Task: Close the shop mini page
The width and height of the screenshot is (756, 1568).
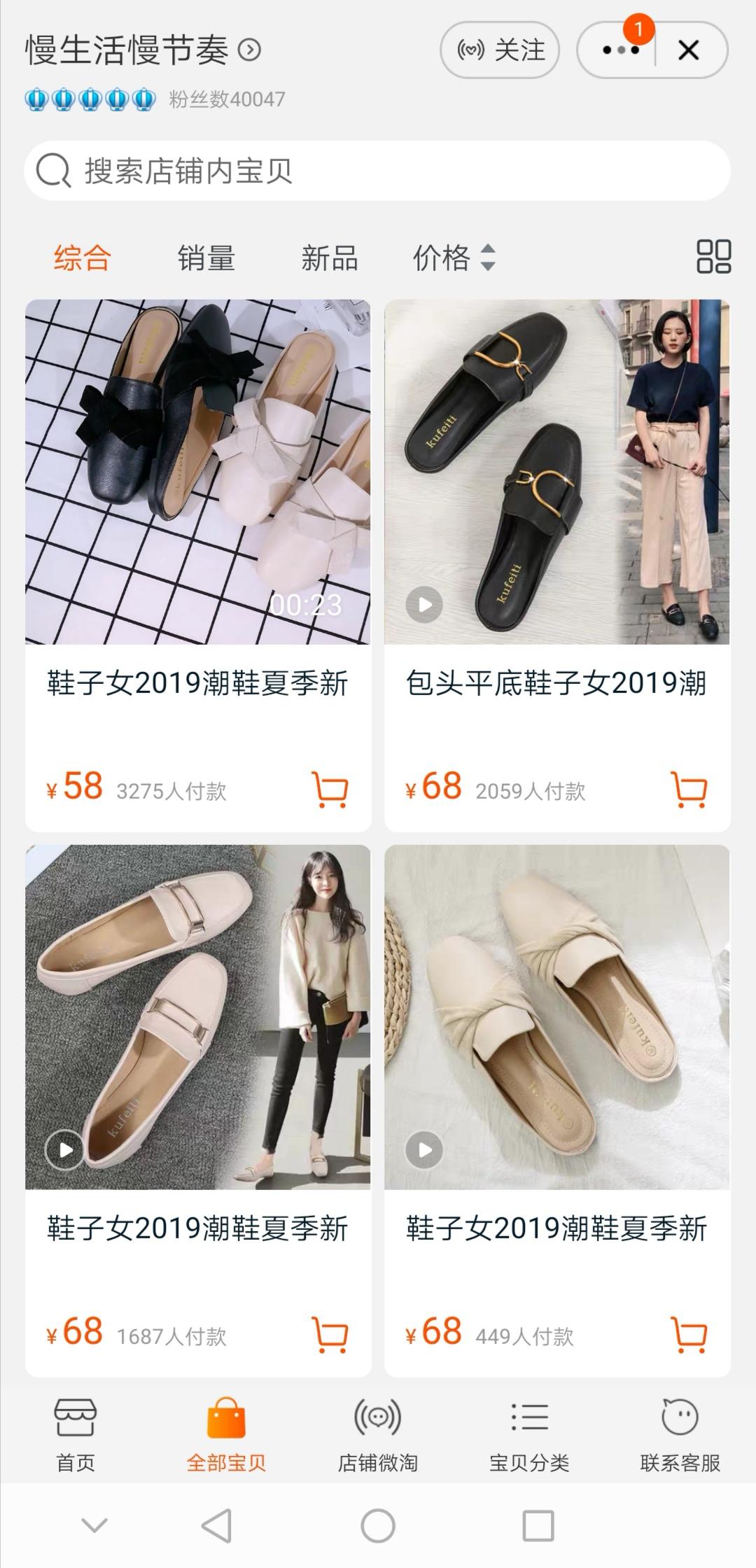Action: coord(689,50)
